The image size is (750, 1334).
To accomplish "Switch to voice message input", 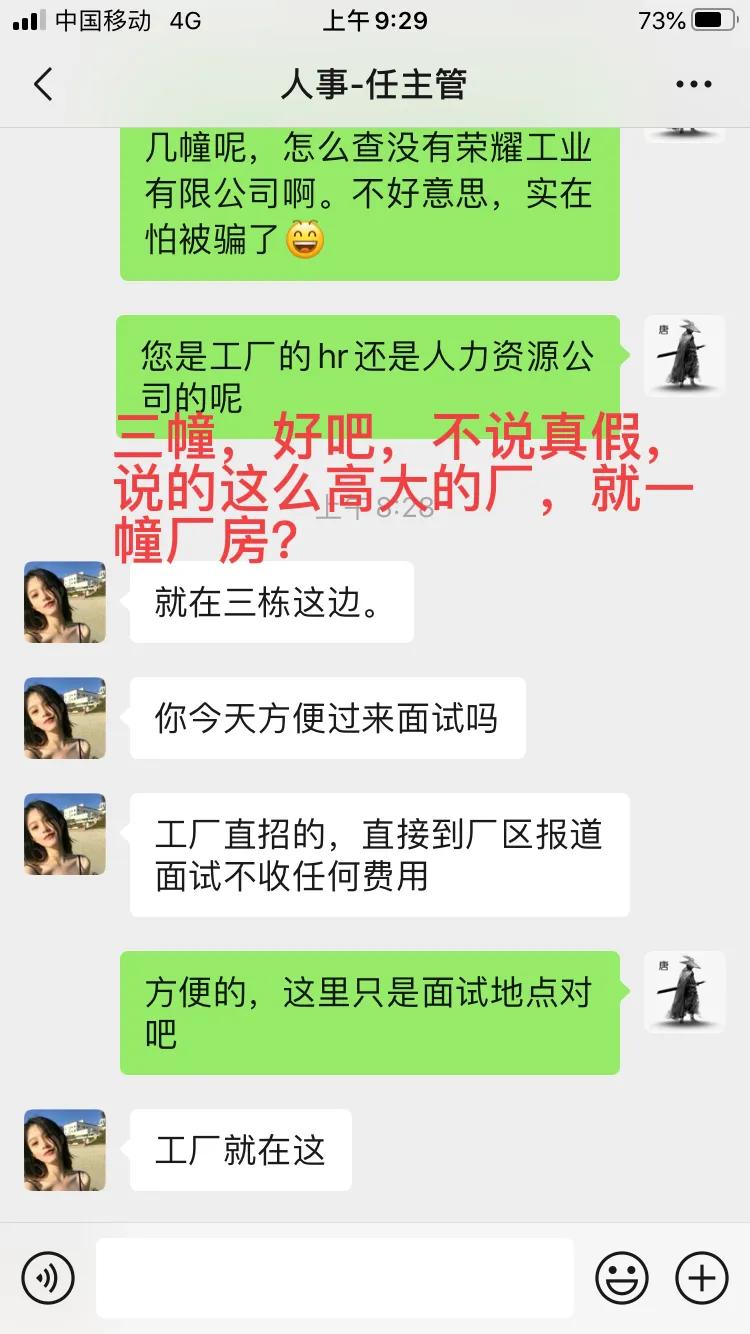I will [x=48, y=1277].
